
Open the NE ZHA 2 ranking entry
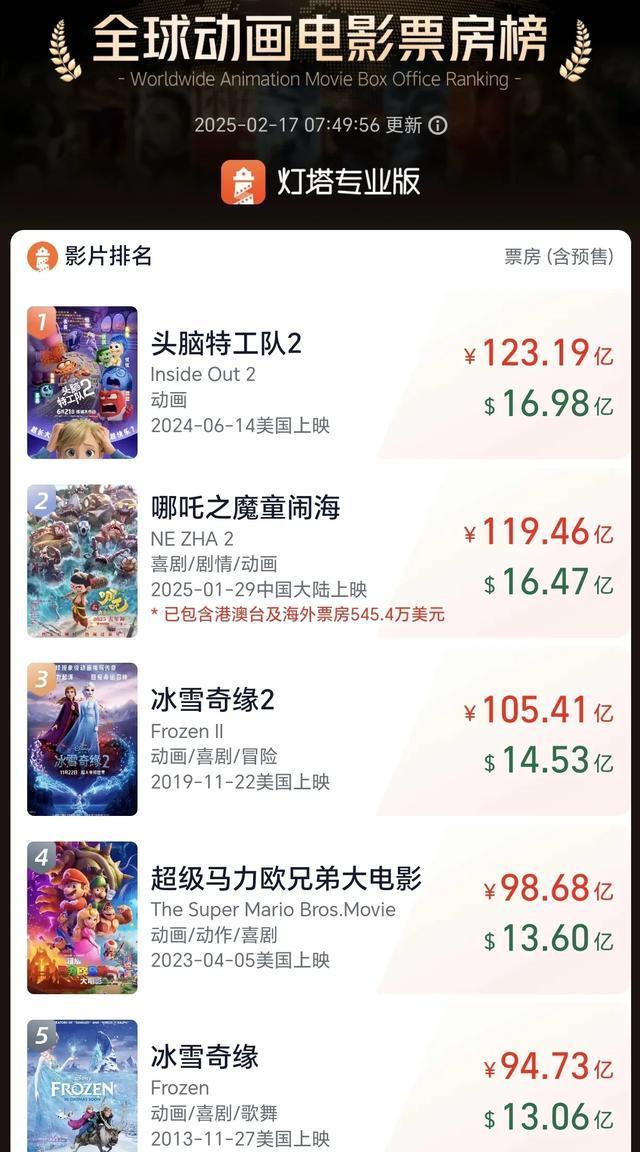coord(320,561)
